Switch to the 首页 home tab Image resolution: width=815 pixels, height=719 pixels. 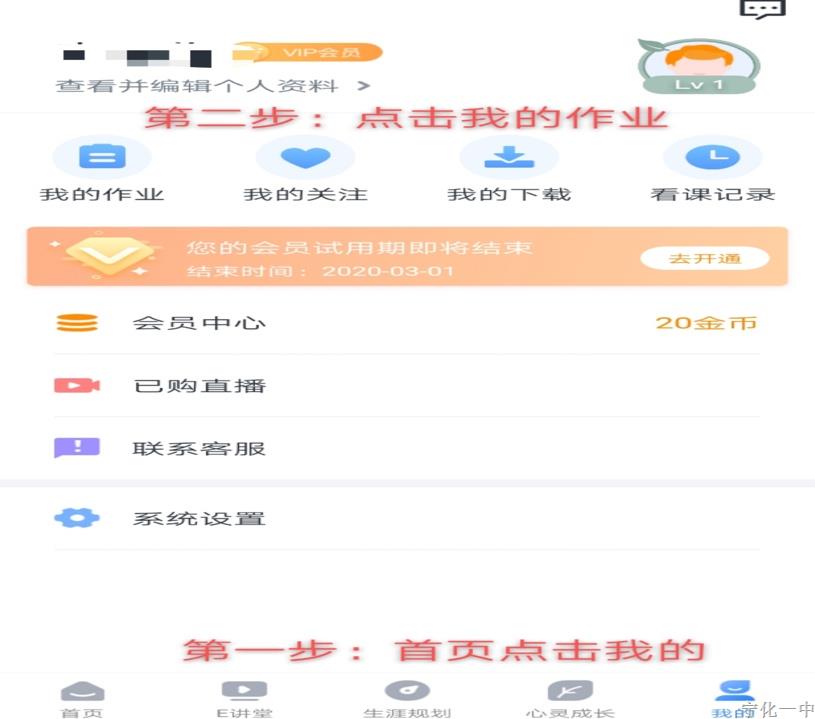83,699
